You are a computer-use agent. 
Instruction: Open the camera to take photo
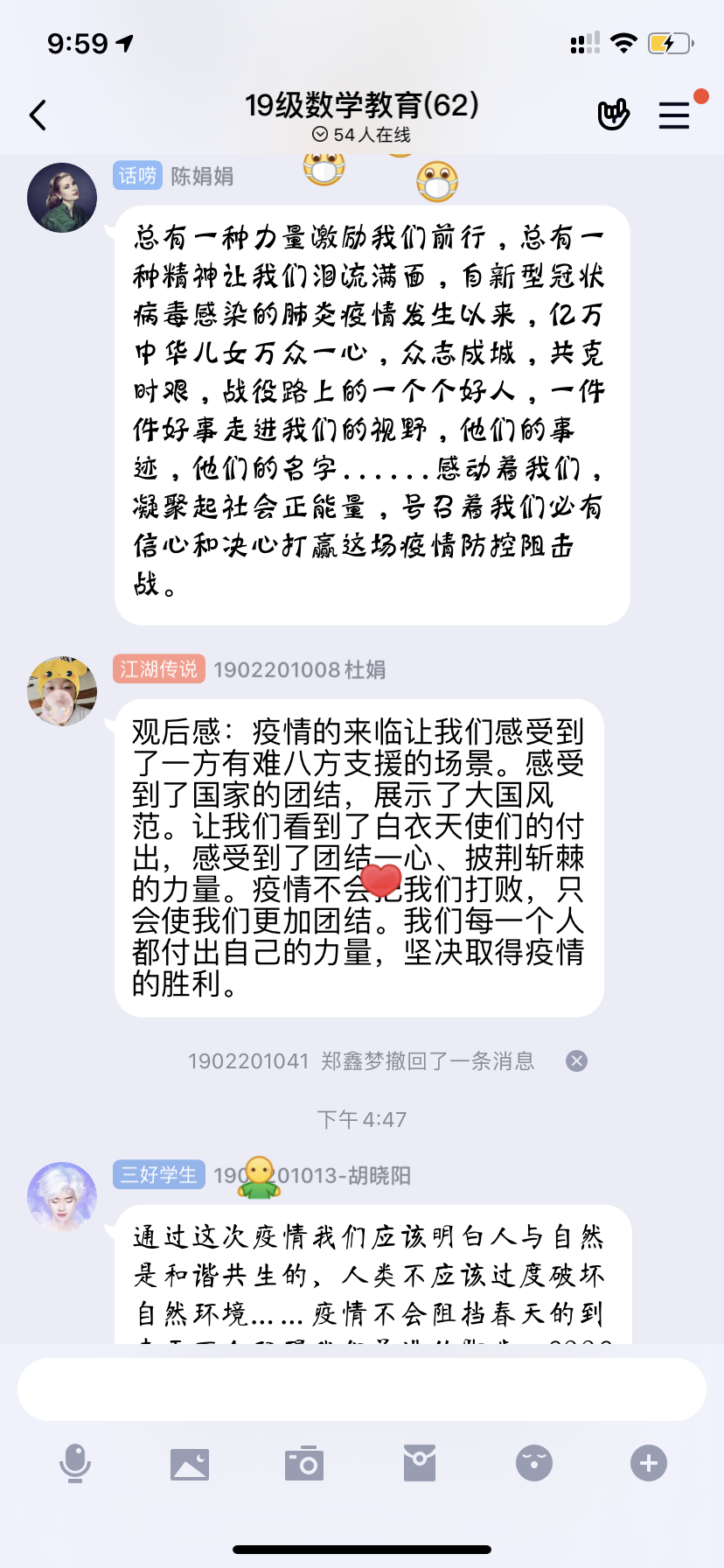point(304,1463)
